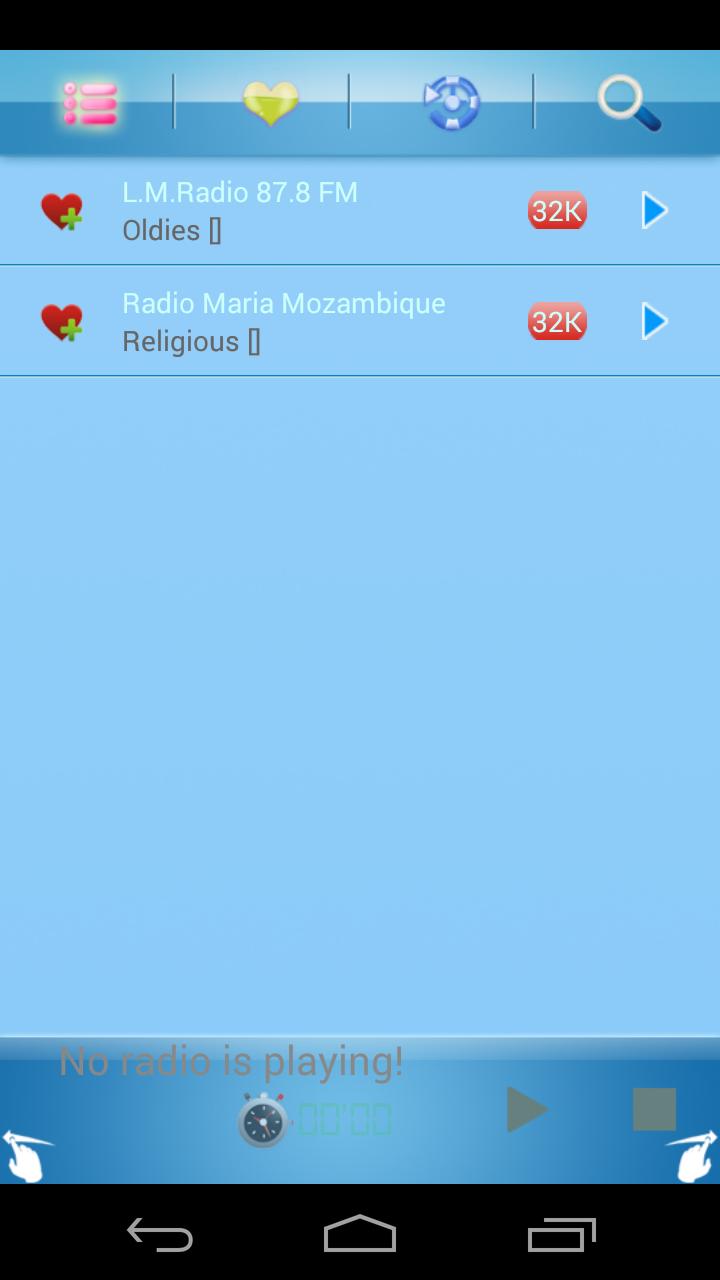Switch to the station list tab
The height and width of the screenshot is (1280, 720).
click(x=90, y=103)
